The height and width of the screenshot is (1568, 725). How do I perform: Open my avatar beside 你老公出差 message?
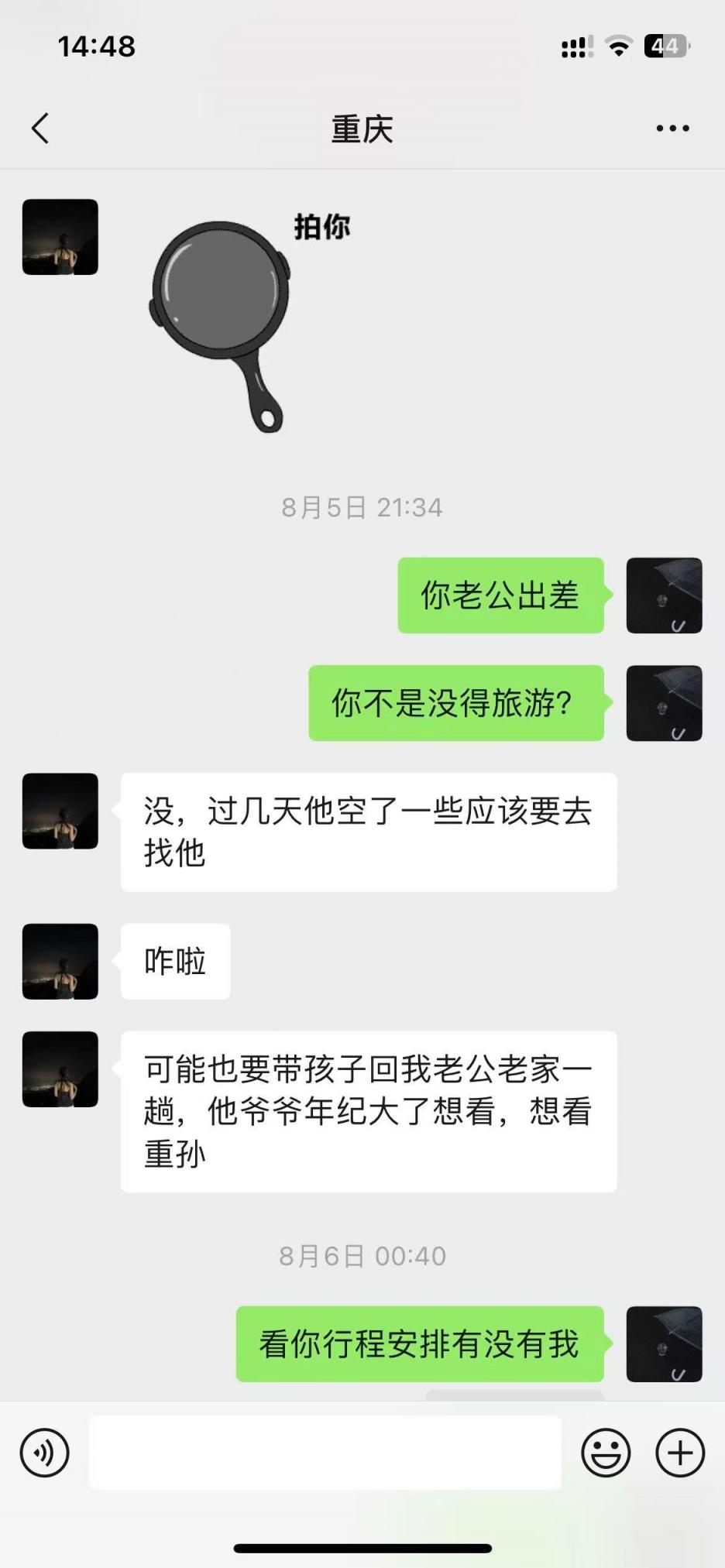664,595
